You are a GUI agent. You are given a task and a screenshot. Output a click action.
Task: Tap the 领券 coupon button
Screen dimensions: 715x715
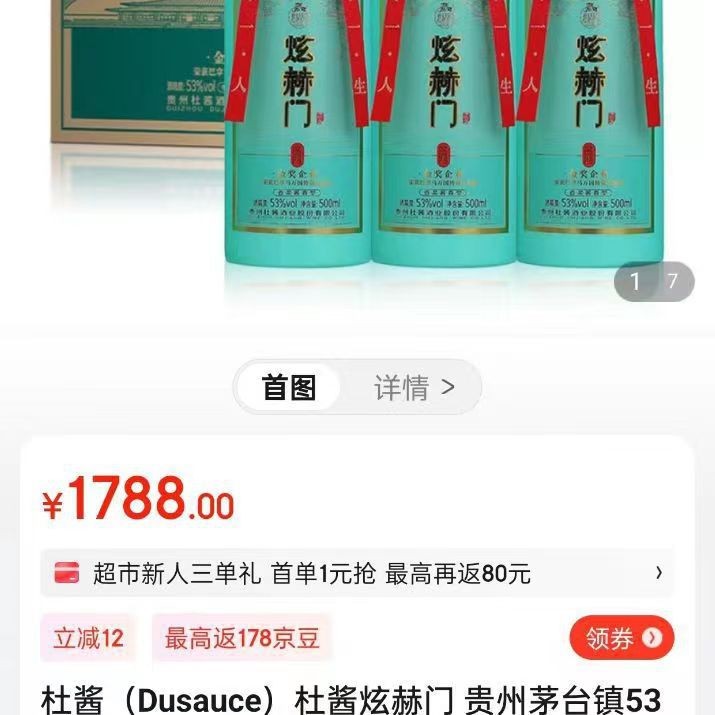[x=622, y=638]
